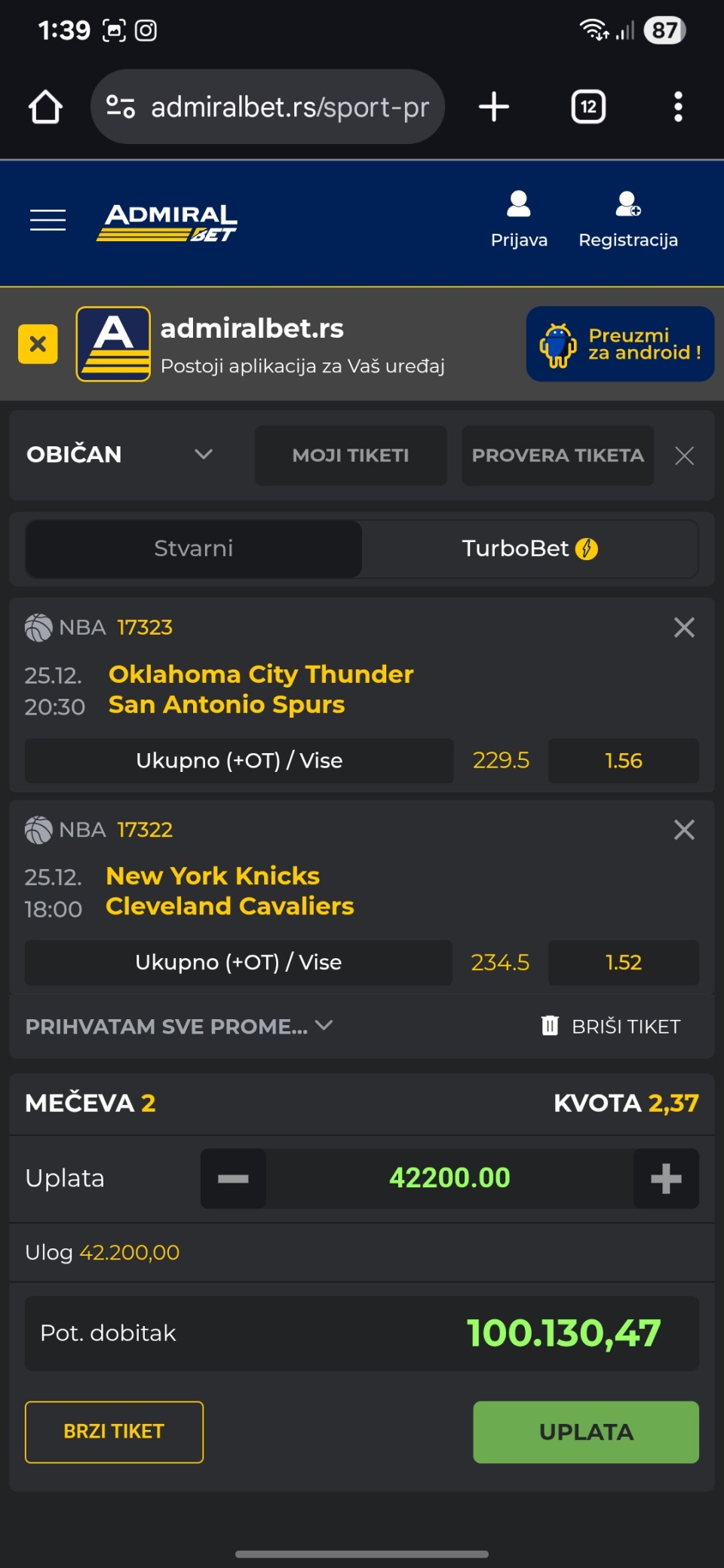Open the hamburger drawer menu
The image size is (724, 1568).
coord(48,220)
